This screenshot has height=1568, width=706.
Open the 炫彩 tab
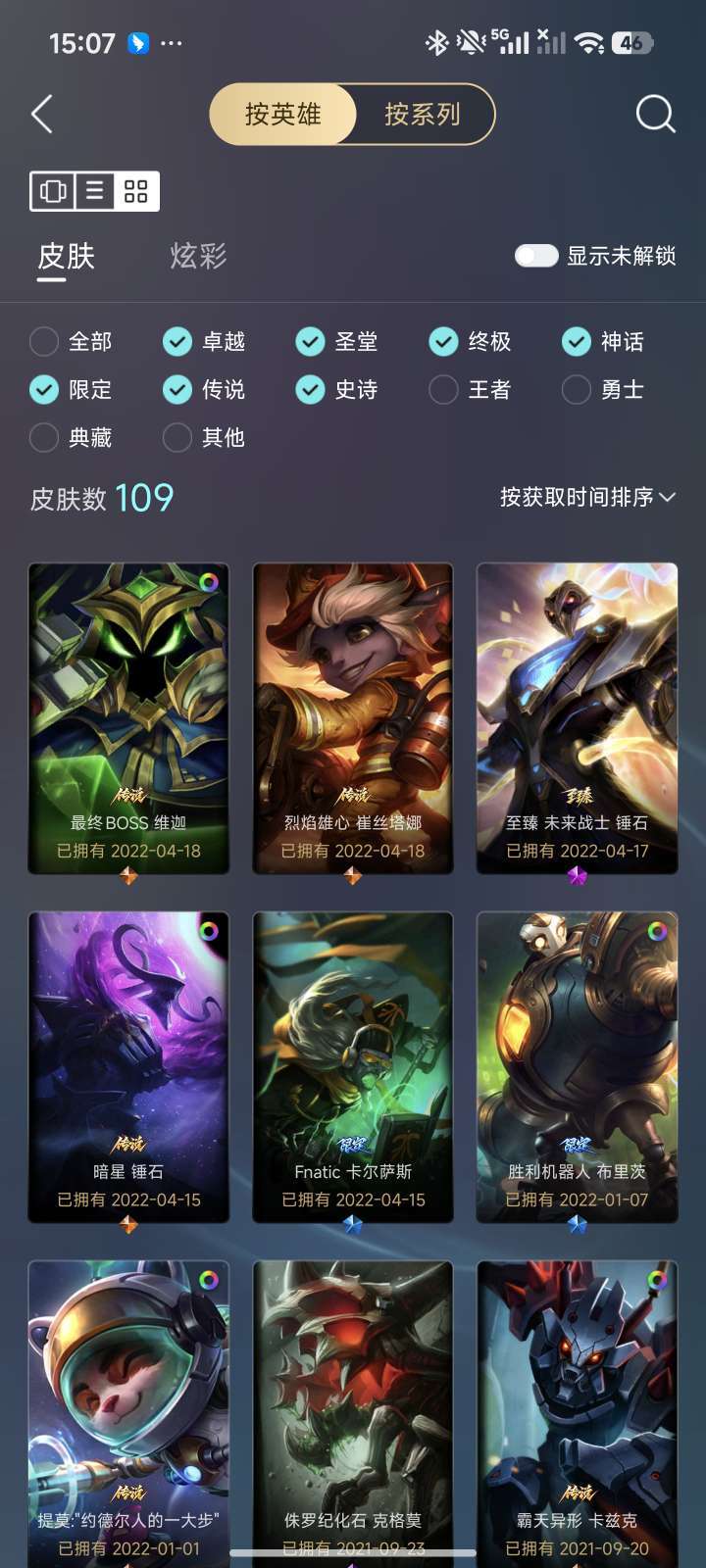point(198,257)
